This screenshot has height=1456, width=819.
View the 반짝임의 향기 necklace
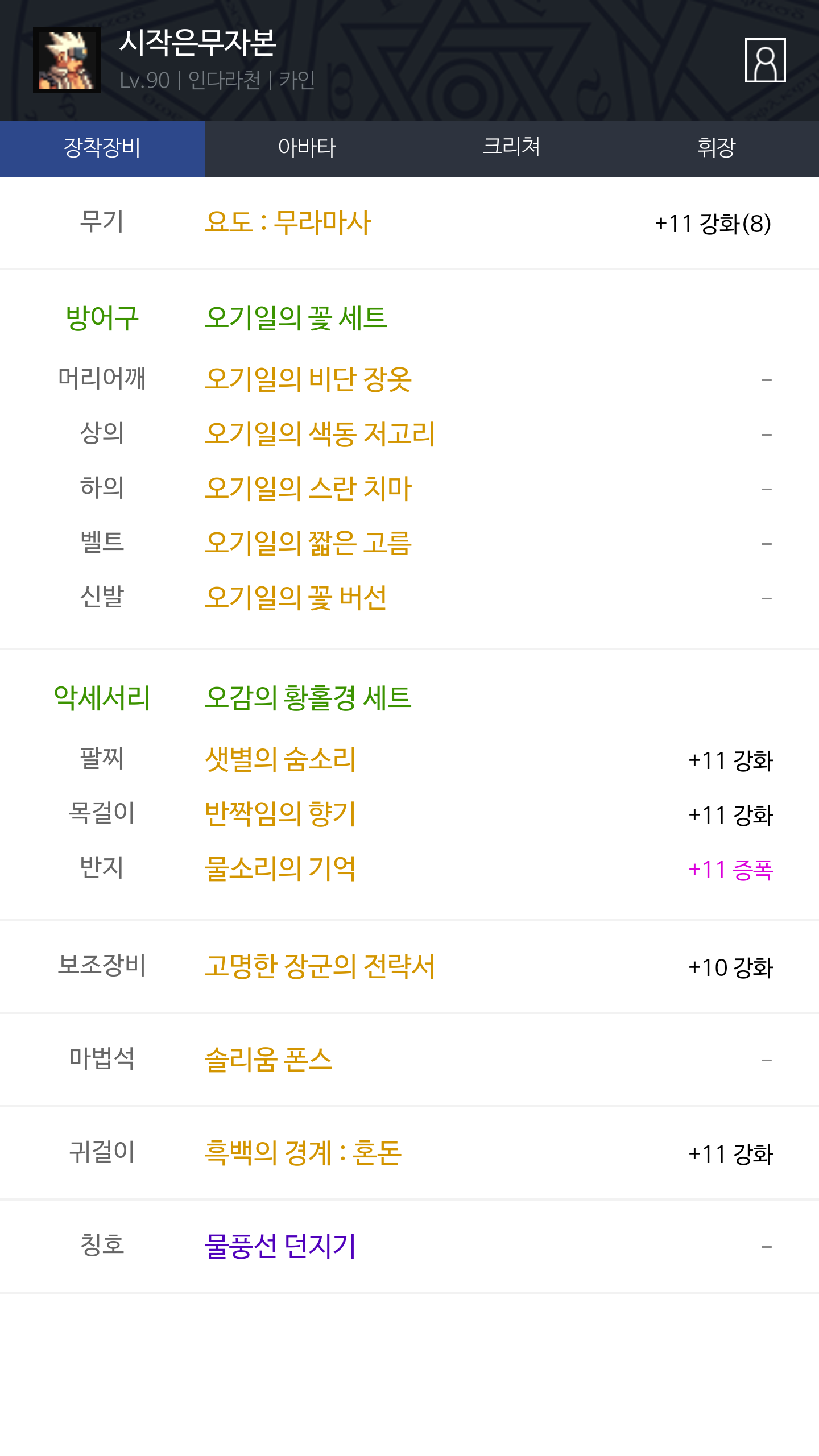280,814
